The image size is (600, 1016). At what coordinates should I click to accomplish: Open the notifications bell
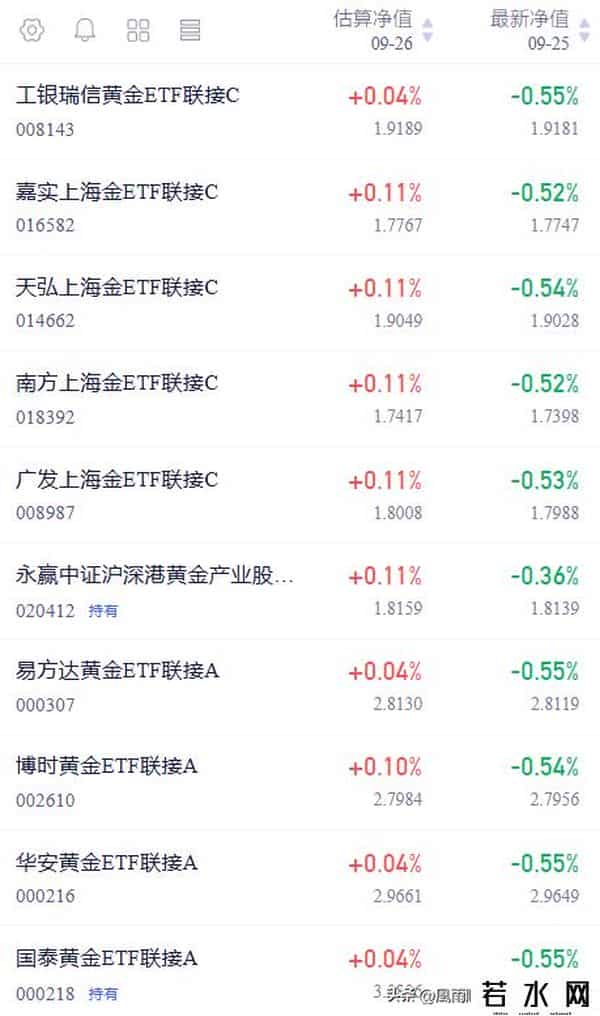(x=86, y=30)
